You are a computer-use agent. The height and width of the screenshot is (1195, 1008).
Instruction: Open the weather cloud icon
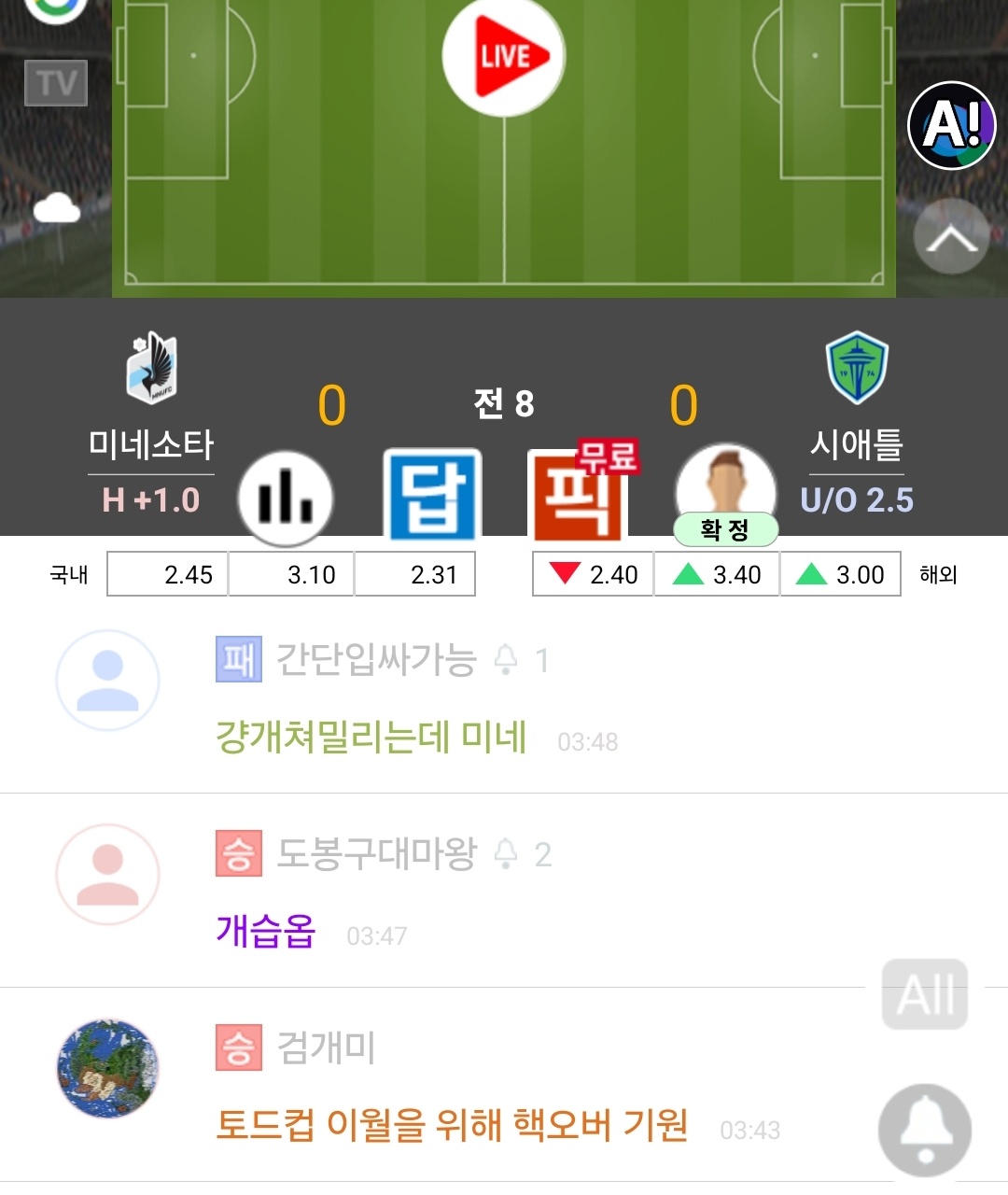pos(57,209)
